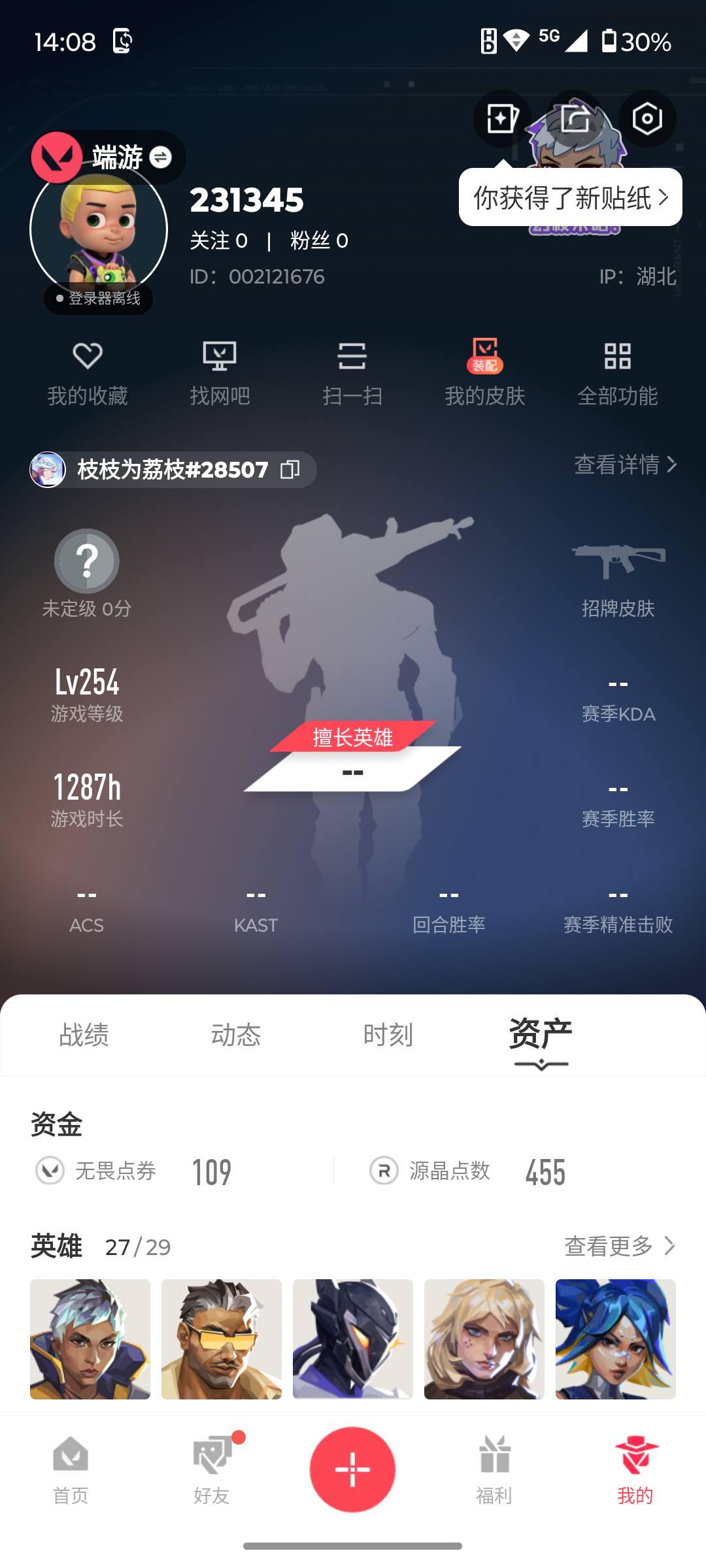
Task: Tap the red plus floating action button
Action: click(x=352, y=1469)
